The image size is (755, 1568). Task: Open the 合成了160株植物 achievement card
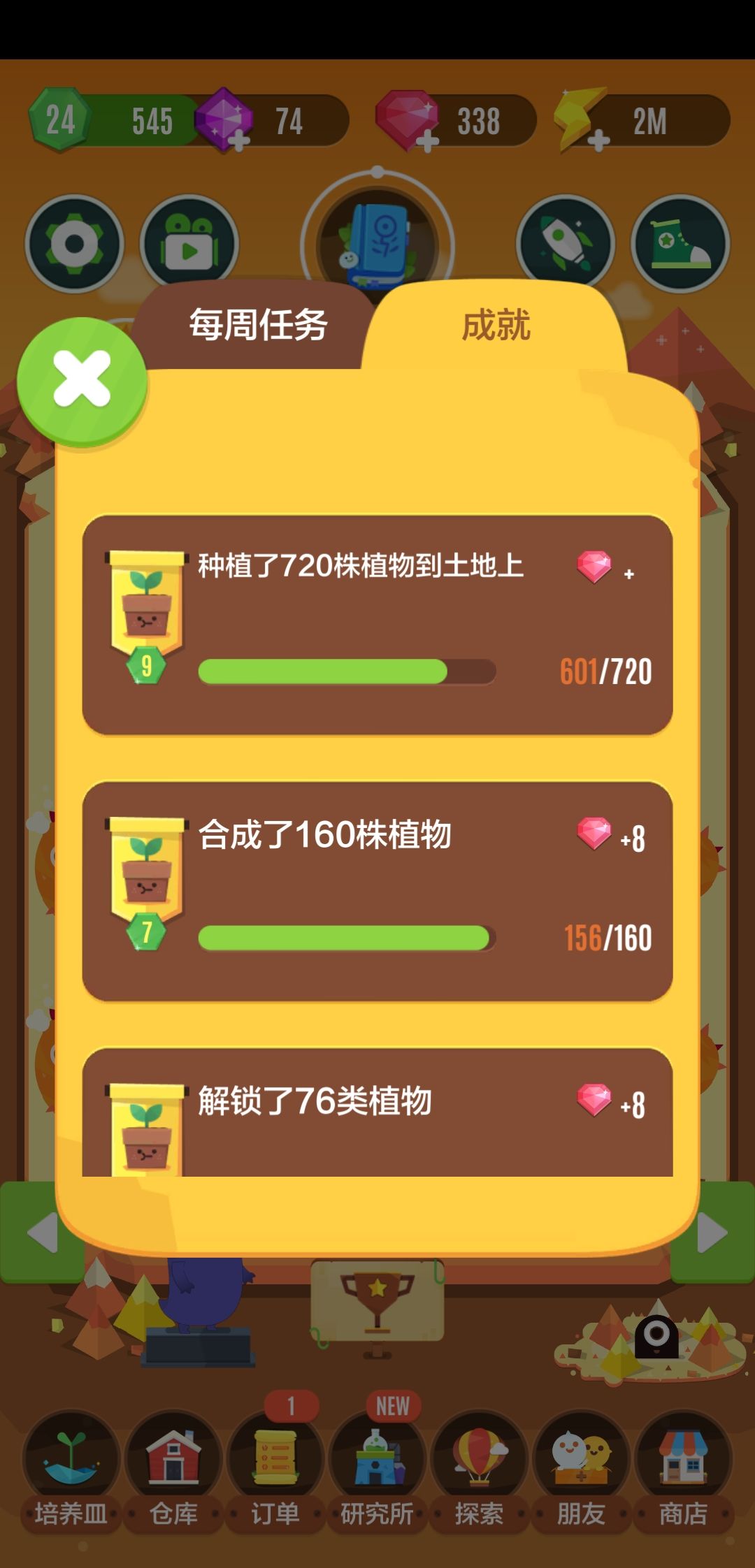[377, 892]
